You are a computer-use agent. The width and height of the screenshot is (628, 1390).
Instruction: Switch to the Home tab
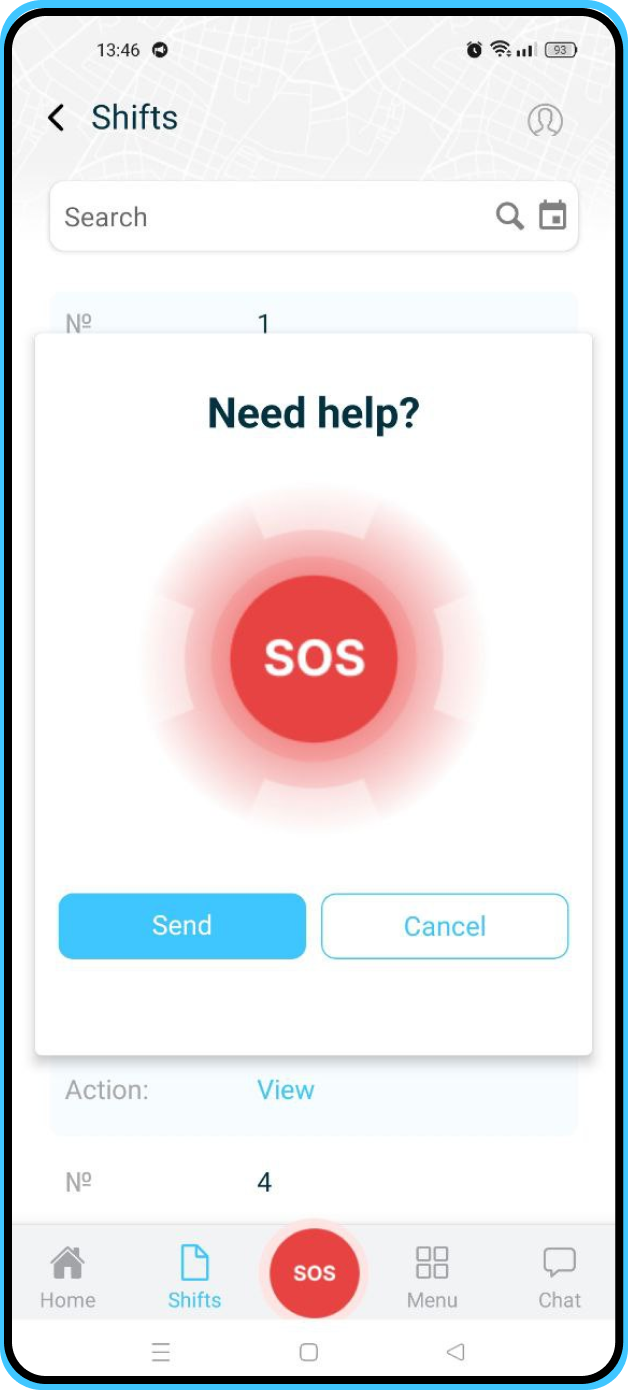(x=68, y=1277)
